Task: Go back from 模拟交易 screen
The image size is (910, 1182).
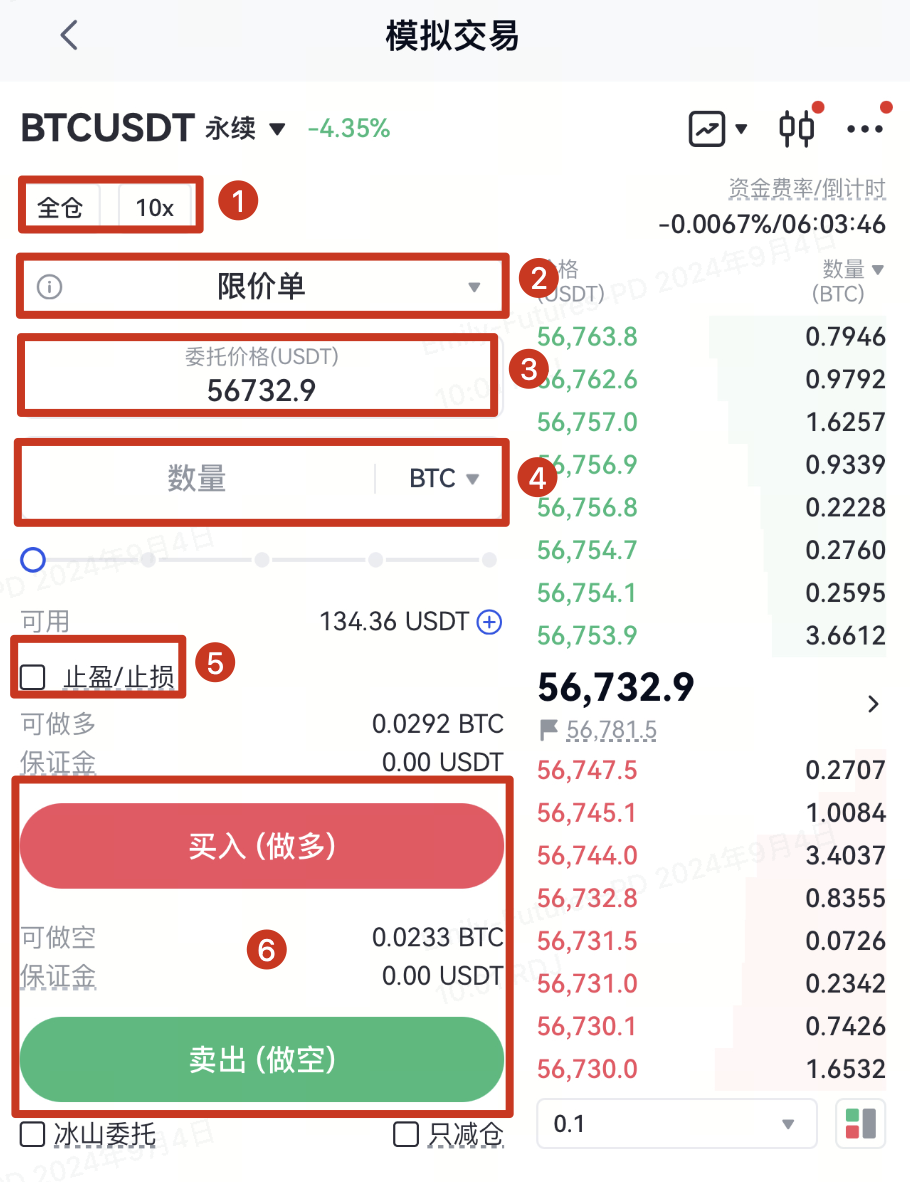Action: (x=68, y=36)
